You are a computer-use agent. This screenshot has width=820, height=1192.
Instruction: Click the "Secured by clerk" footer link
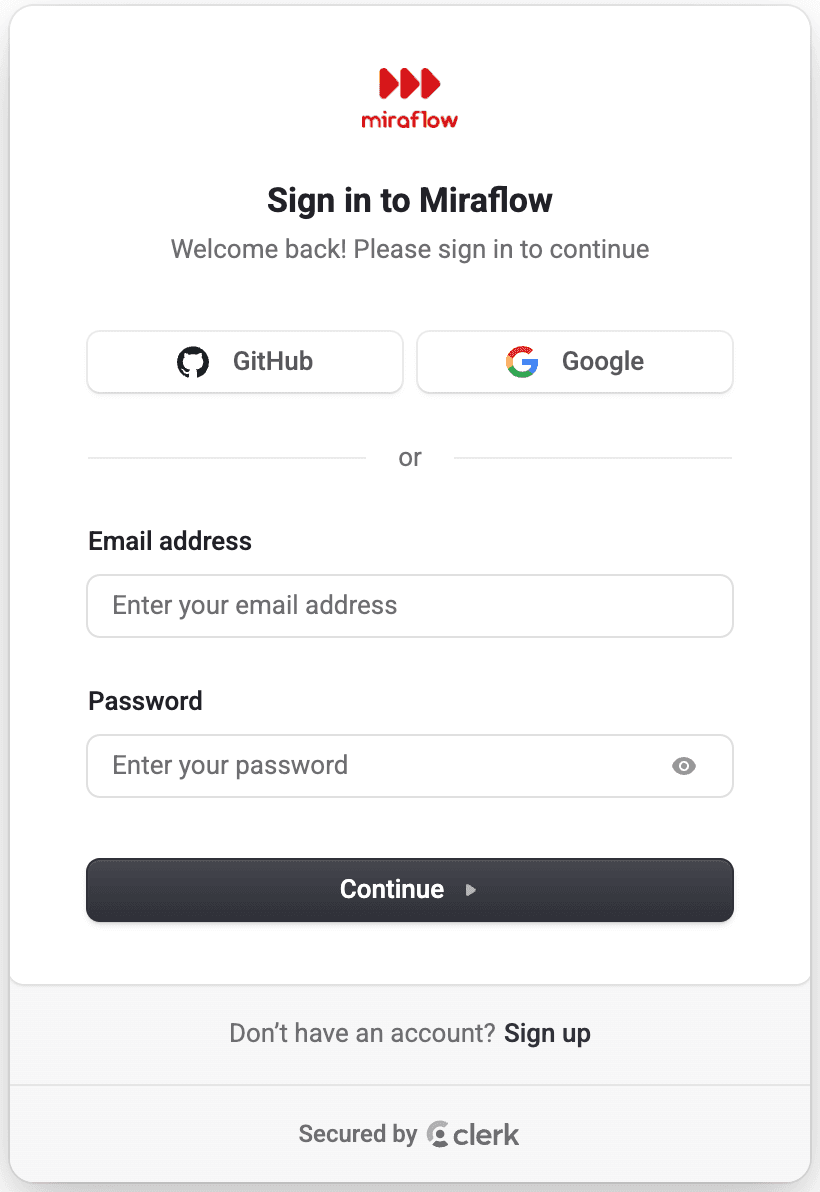pos(409,1134)
